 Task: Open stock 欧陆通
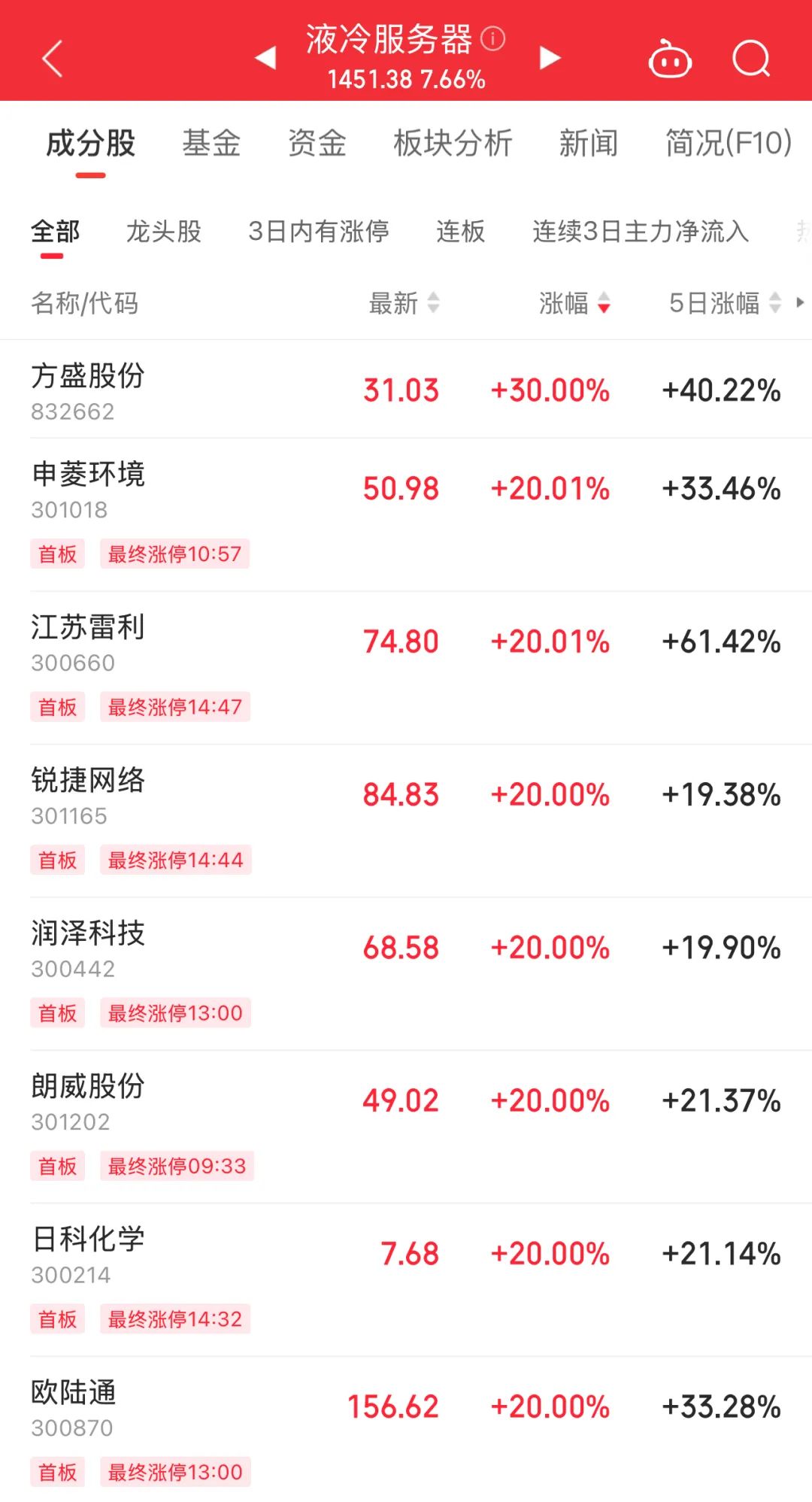click(x=406, y=1429)
